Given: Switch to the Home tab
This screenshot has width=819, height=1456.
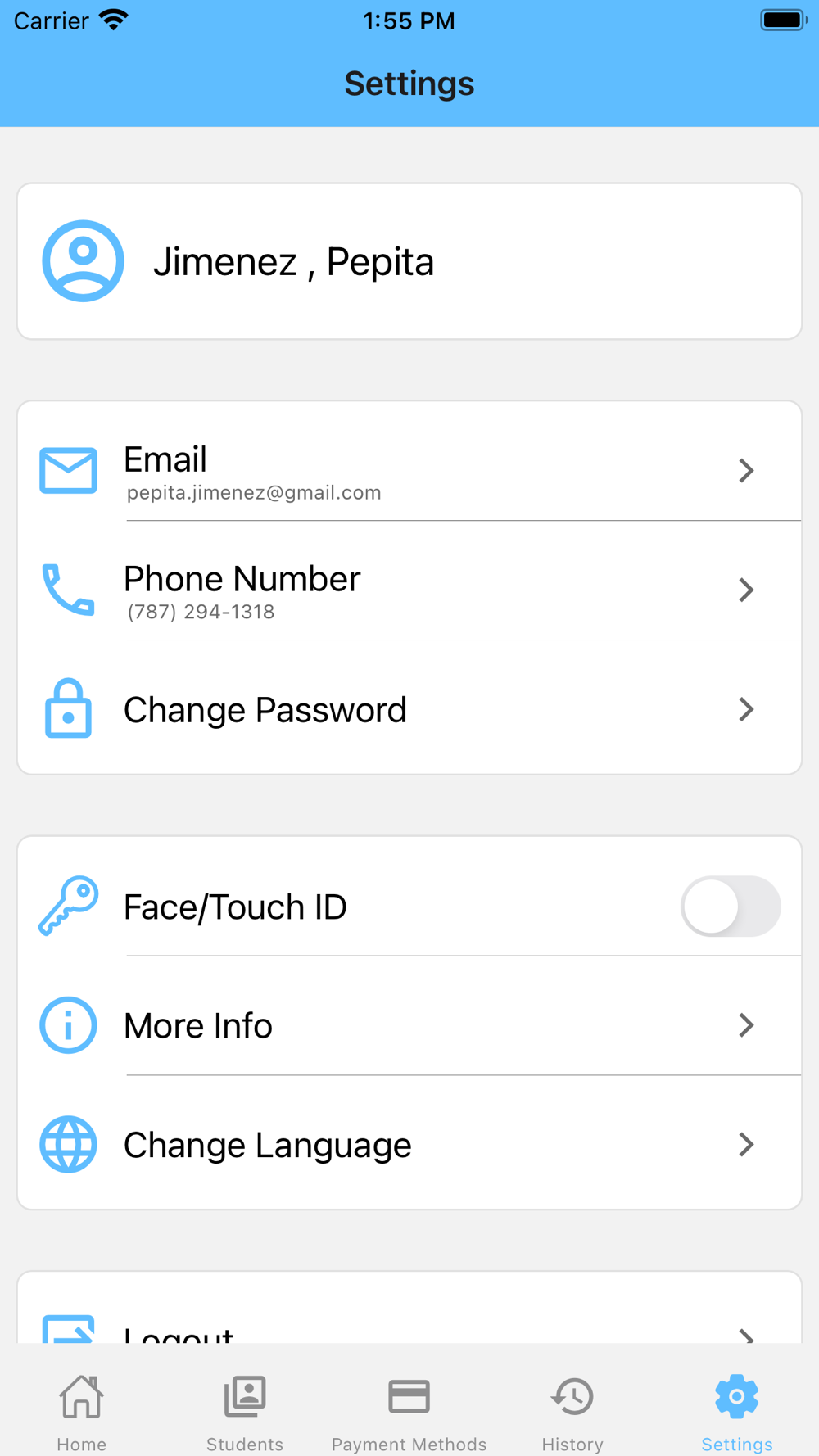Looking at the screenshot, I should (x=82, y=1412).
